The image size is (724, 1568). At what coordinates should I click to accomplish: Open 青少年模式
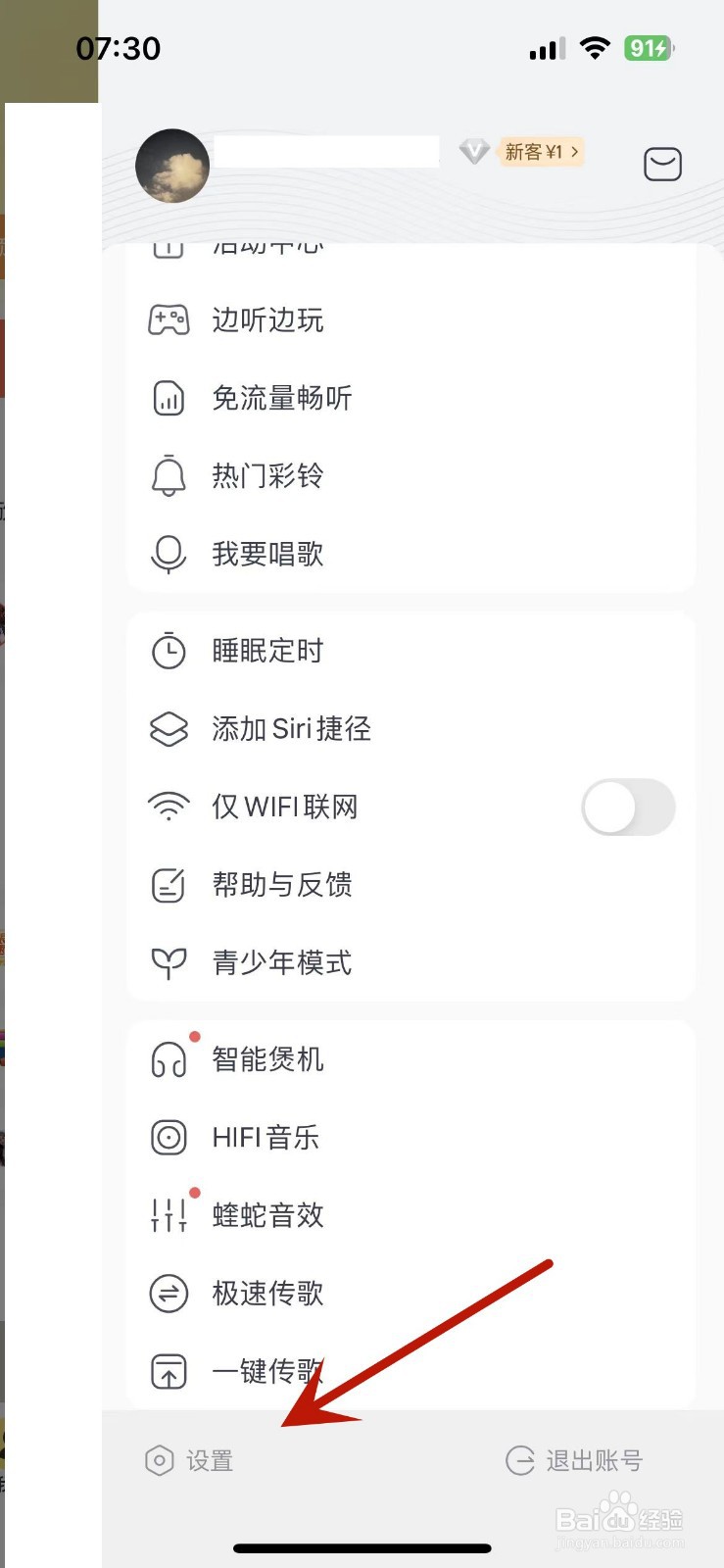(410, 962)
